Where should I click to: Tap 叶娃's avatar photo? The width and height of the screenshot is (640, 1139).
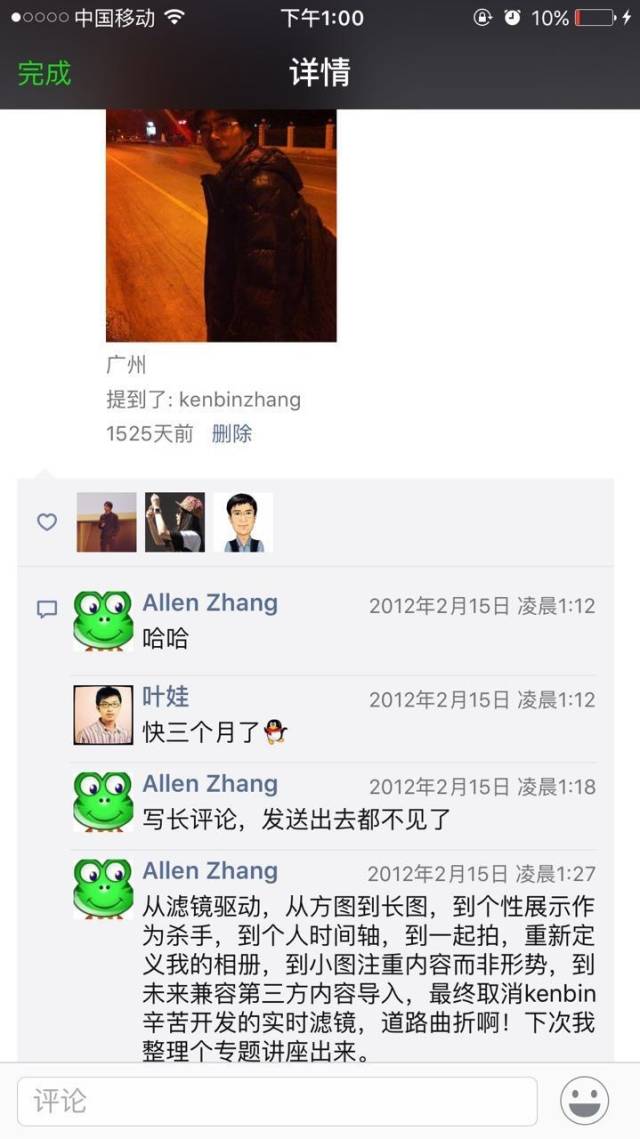[103, 714]
